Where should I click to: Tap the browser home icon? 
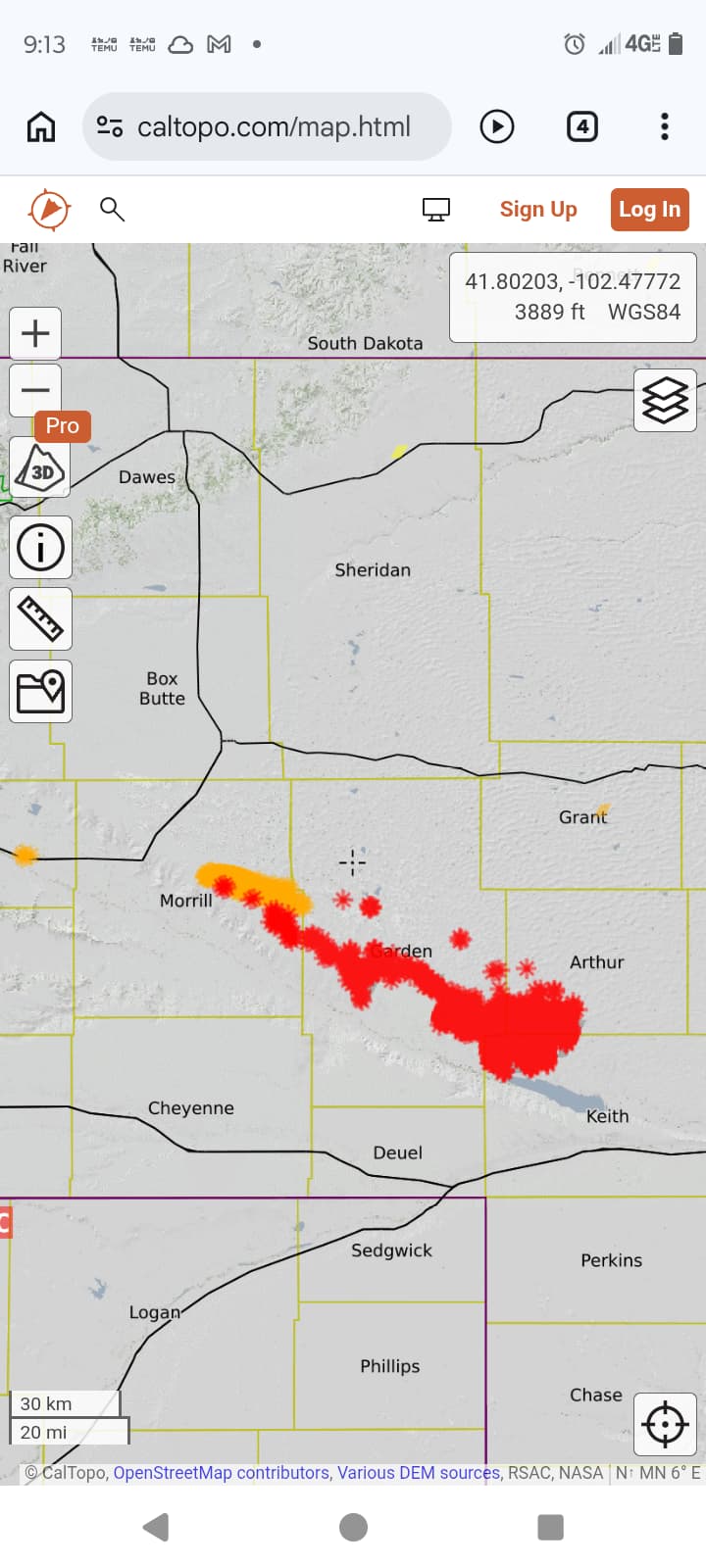pyautogui.click(x=41, y=126)
